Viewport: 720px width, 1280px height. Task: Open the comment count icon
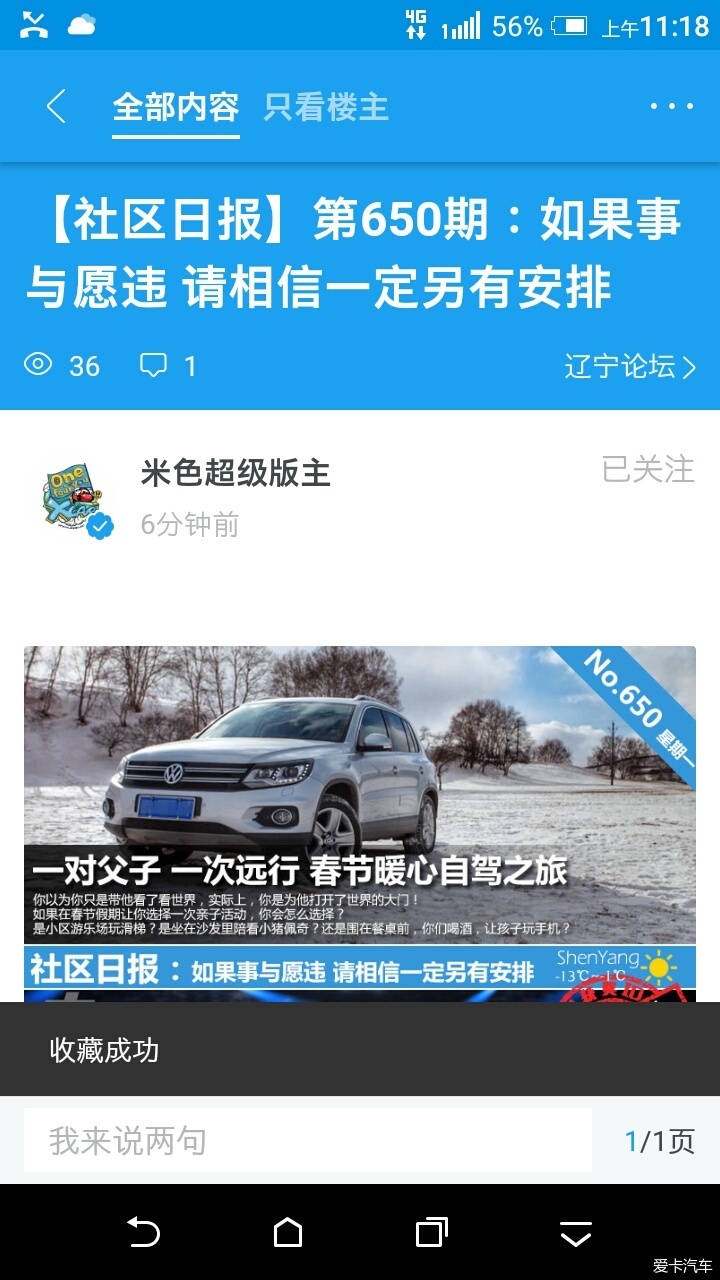coord(154,366)
